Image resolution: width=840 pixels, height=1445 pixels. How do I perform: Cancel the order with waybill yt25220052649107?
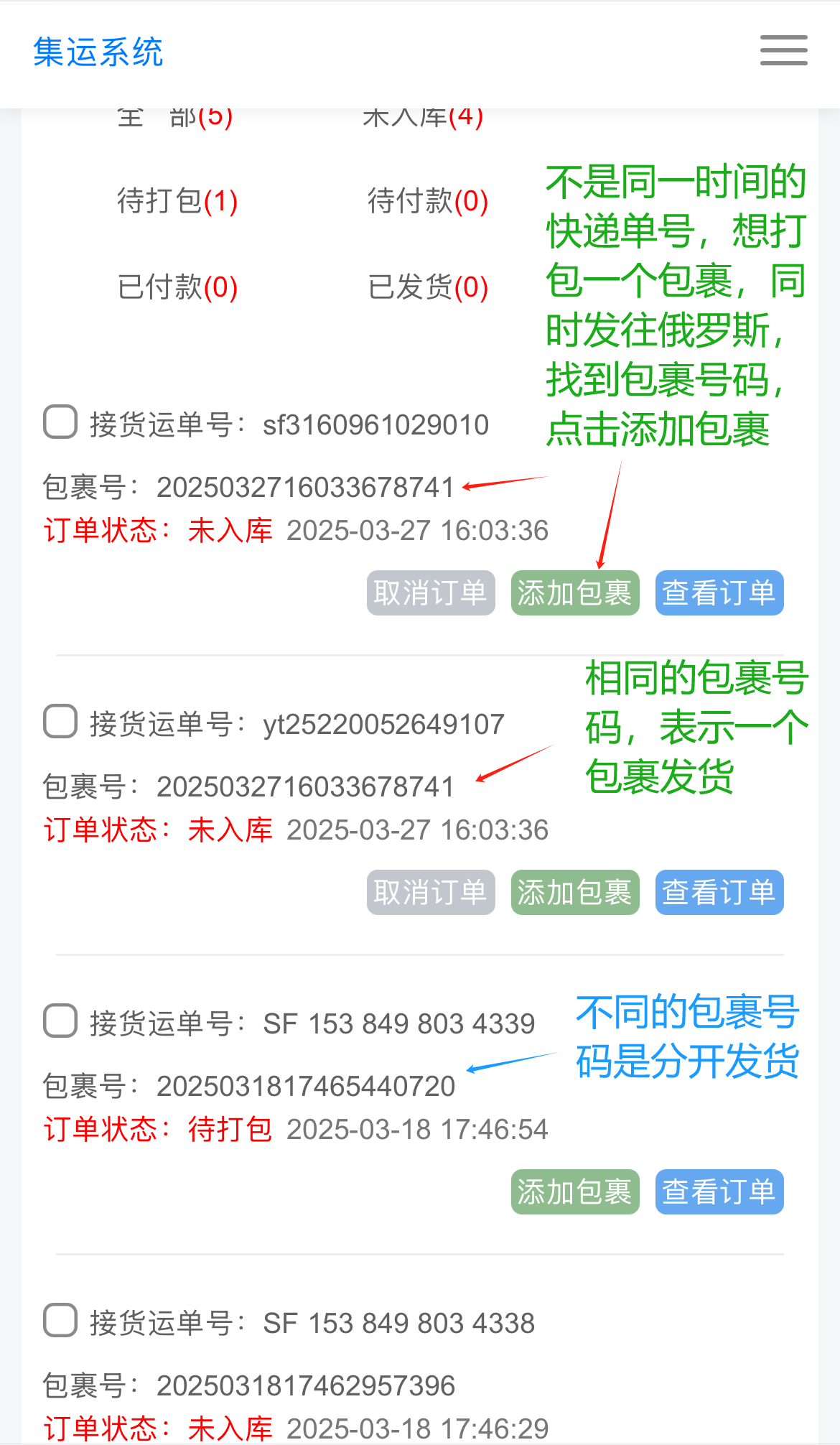[x=431, y=893]
